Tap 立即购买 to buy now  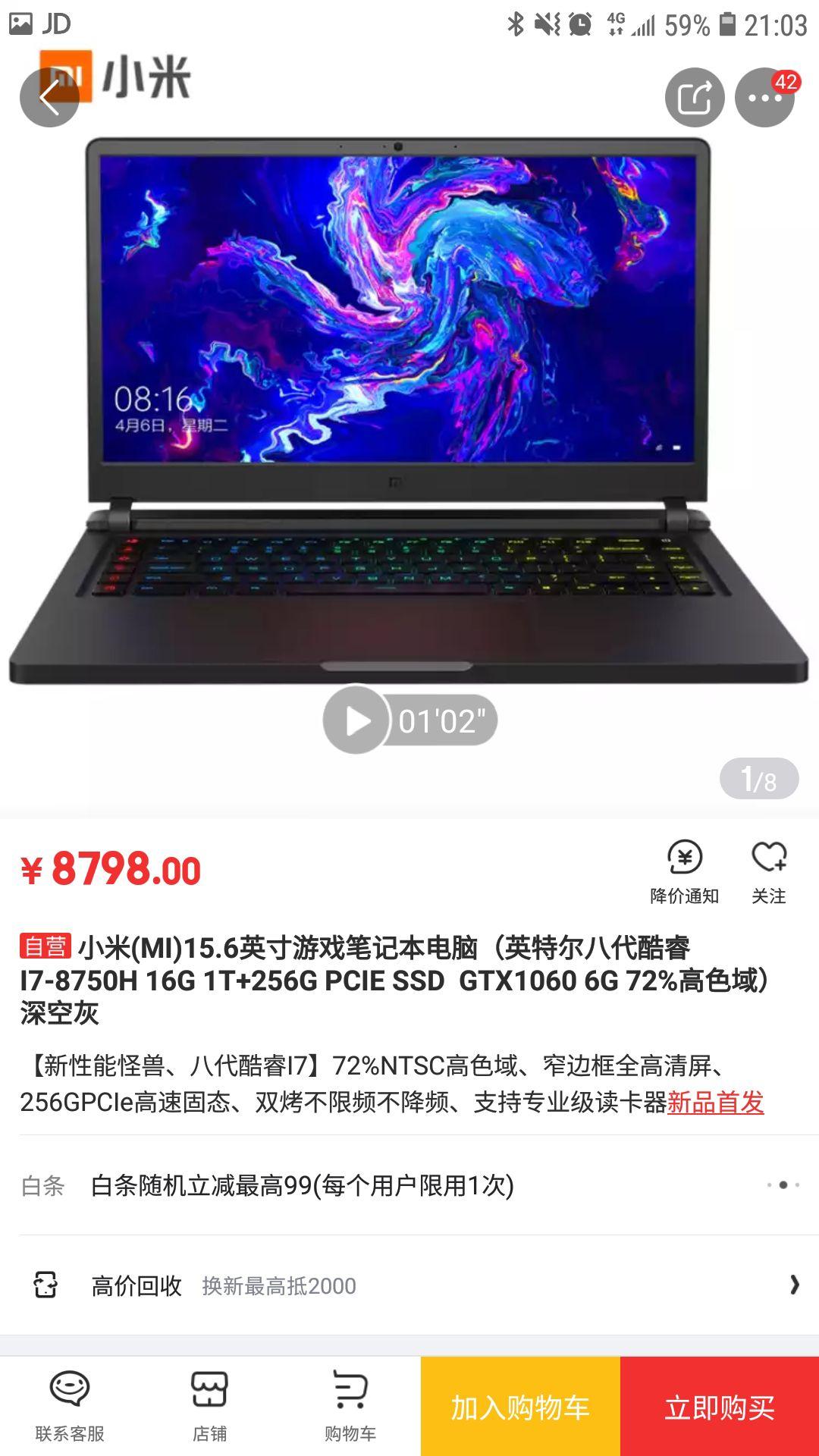point(720,1407)
